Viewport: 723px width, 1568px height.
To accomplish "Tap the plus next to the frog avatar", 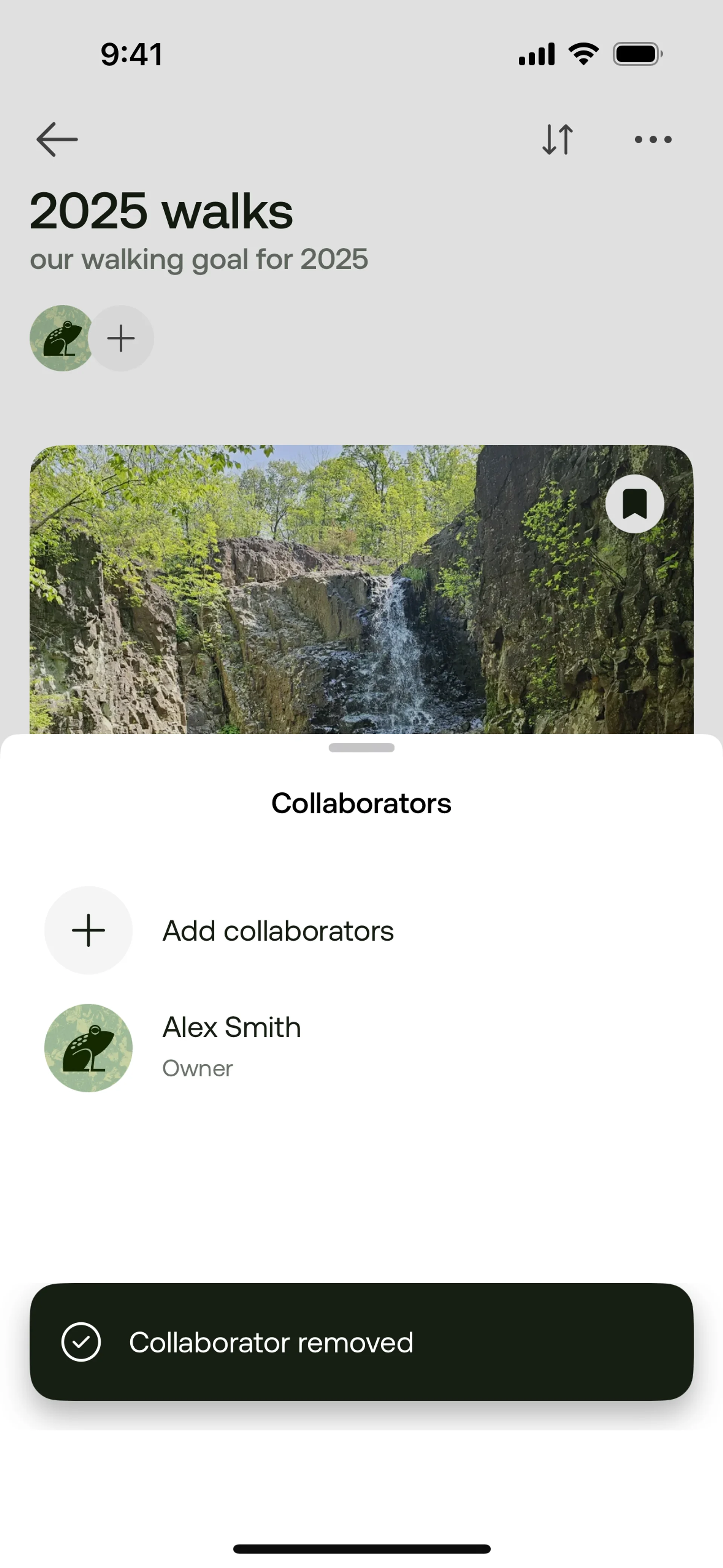I will point(121,338).
